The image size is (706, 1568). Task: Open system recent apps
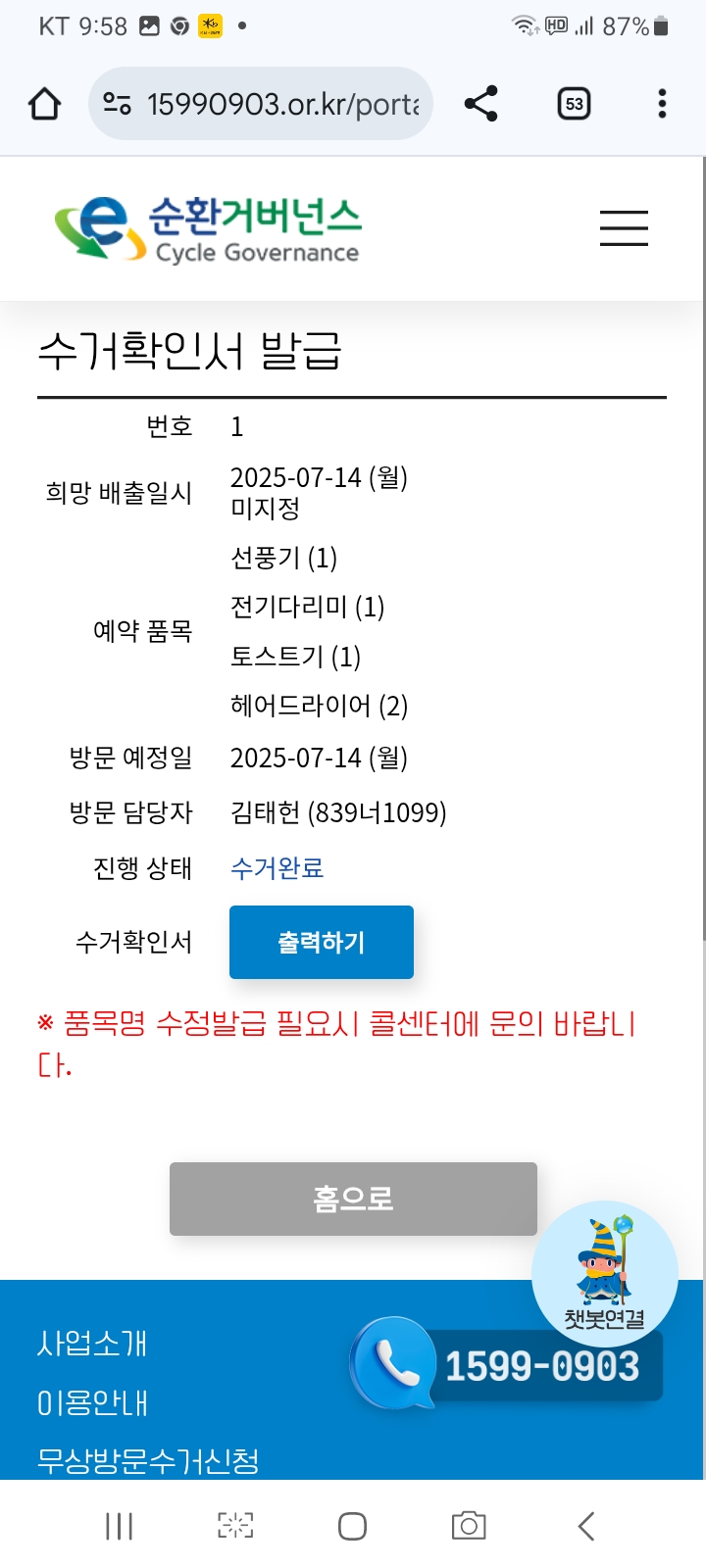119,1526
